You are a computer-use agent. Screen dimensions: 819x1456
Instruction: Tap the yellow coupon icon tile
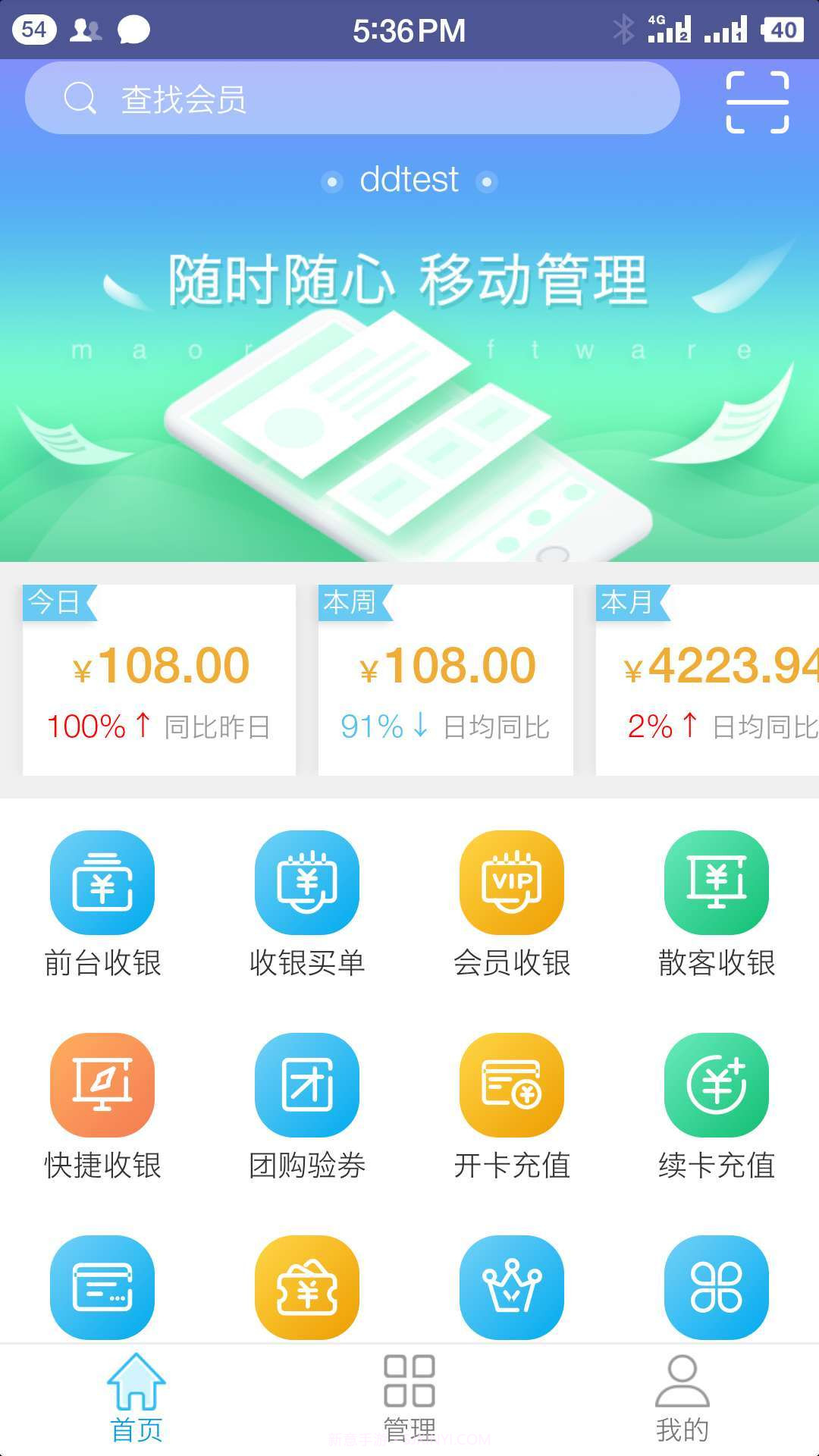pos(307,1288)
